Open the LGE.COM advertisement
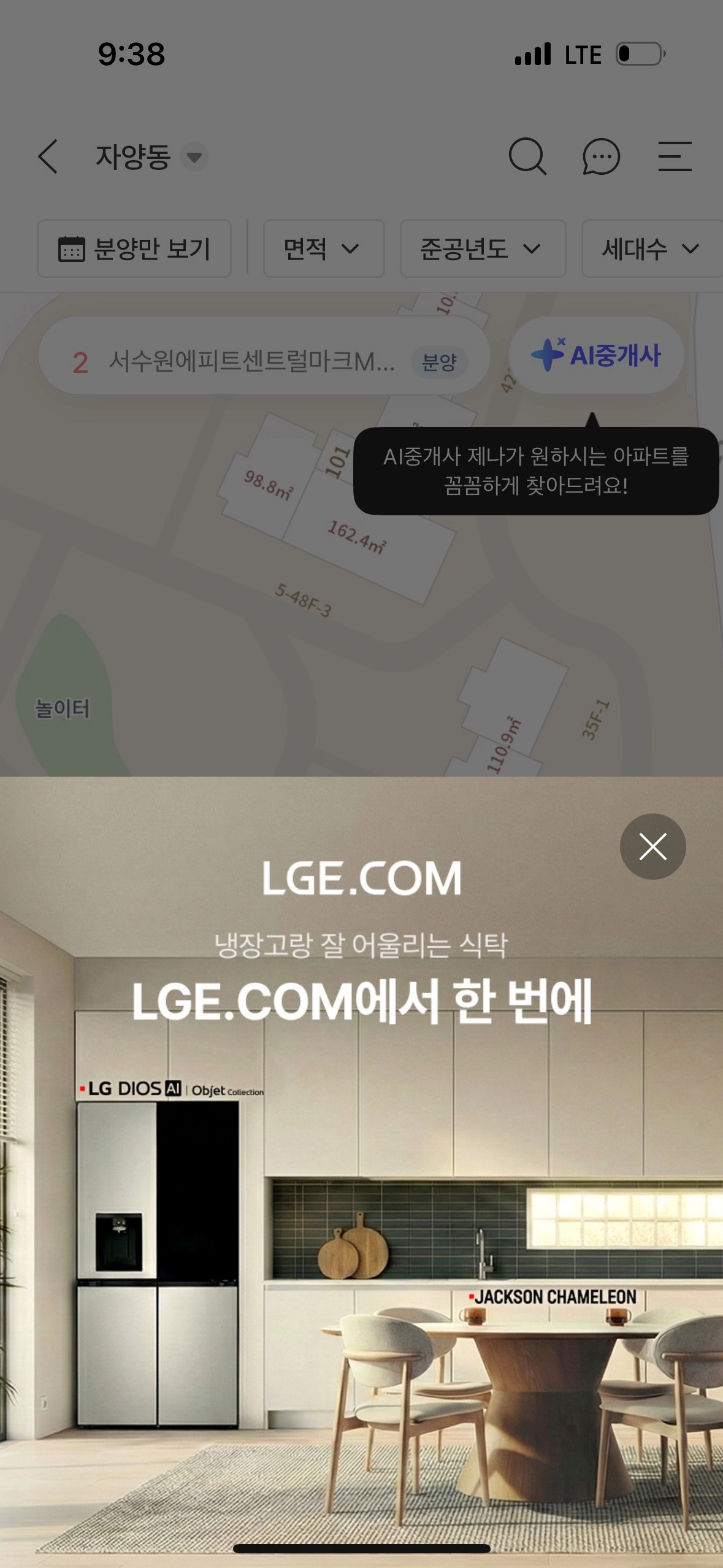Screen dimensions: 723x1568 point(362,1166)
